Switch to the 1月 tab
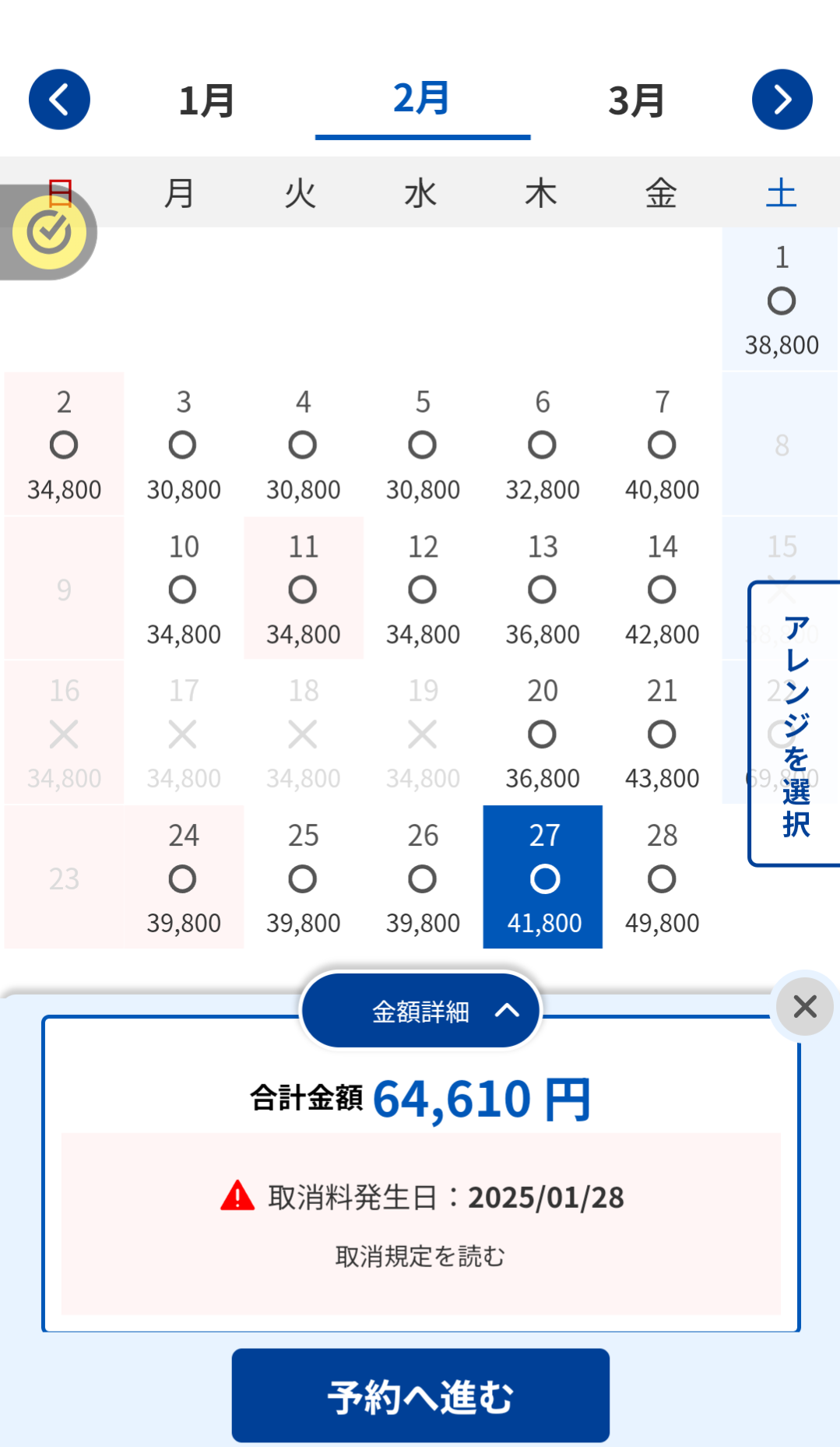 (206, 100)
